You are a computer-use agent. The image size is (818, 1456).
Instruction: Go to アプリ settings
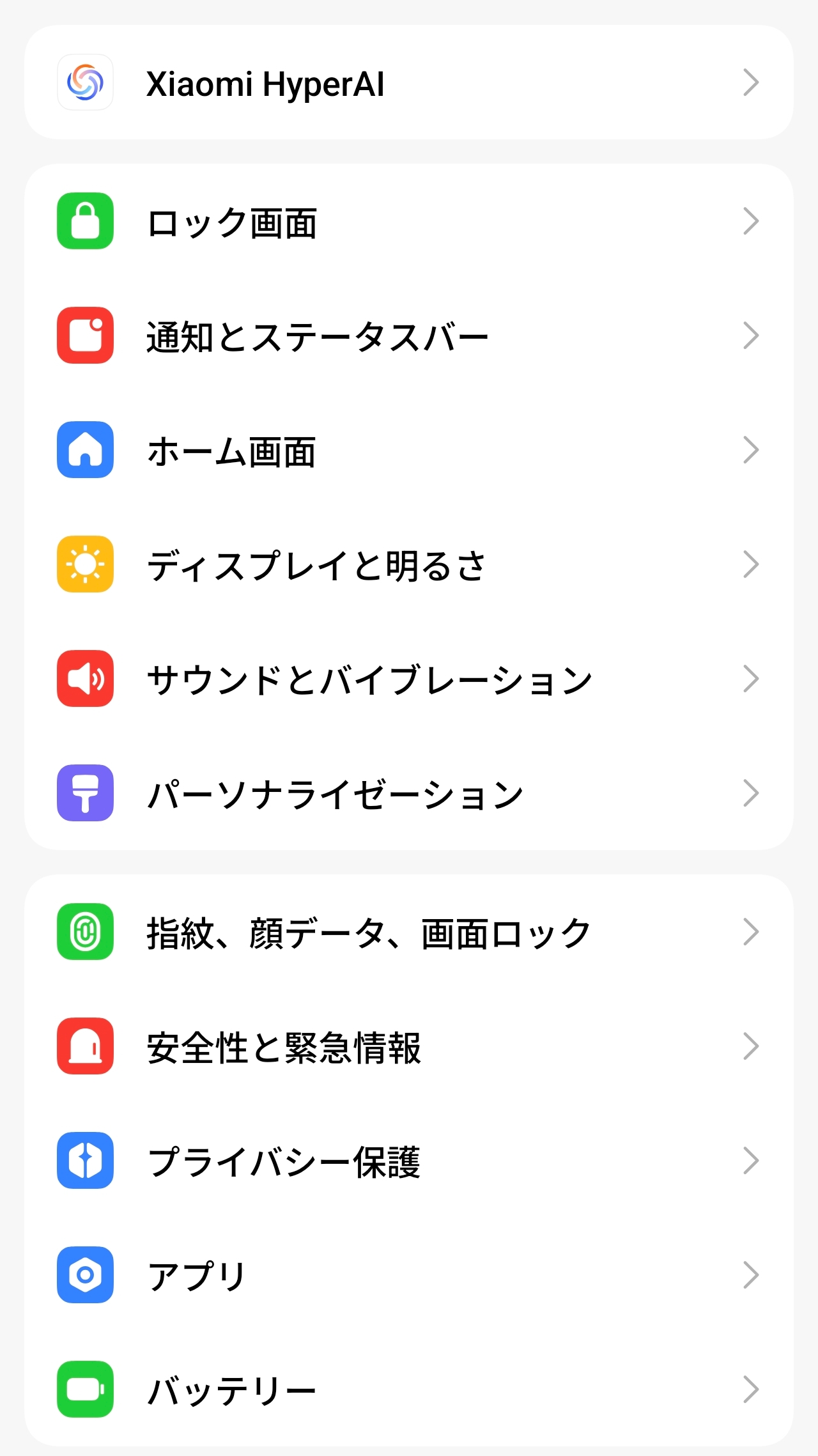pyautogui.click(x=409, y=1276)
